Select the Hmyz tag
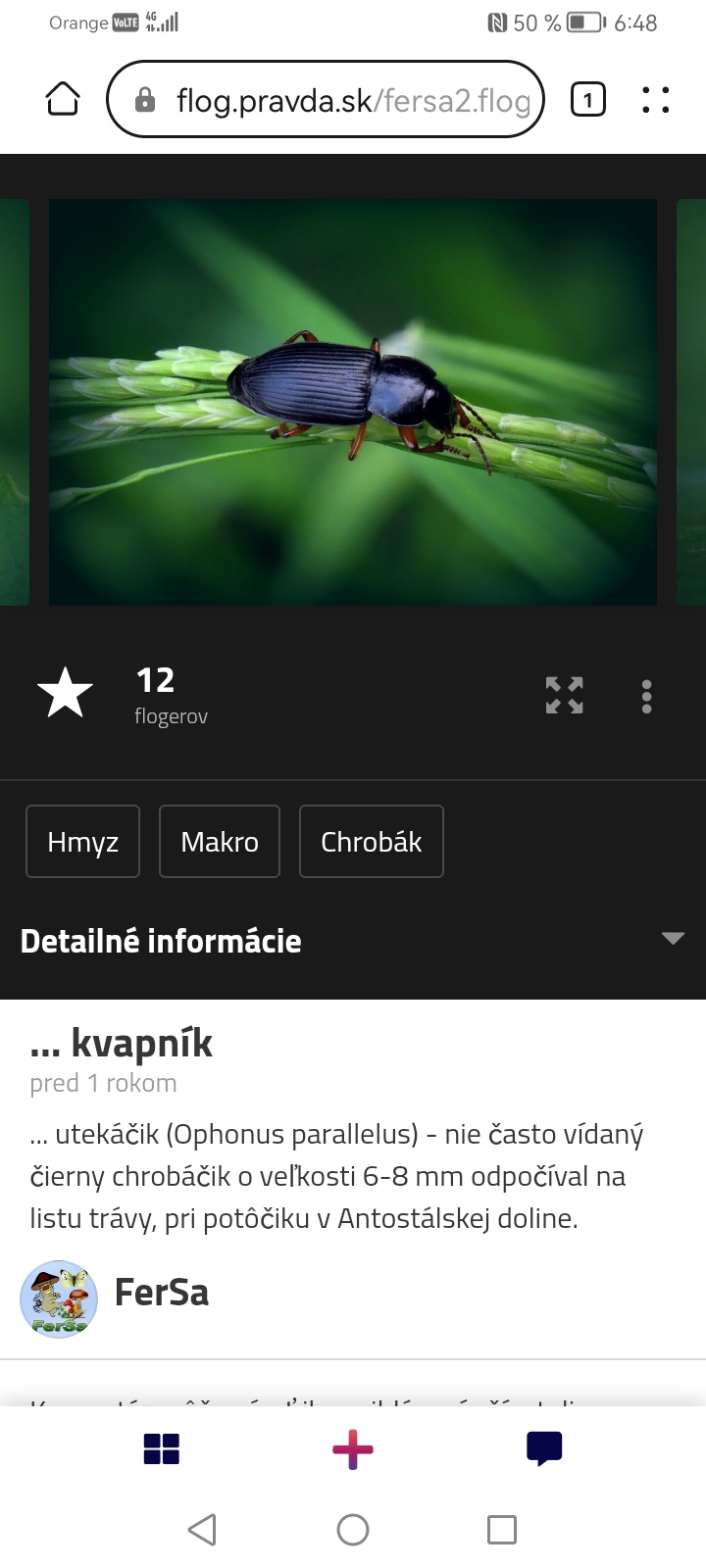706x1568 pixels. tap(83, 842)
